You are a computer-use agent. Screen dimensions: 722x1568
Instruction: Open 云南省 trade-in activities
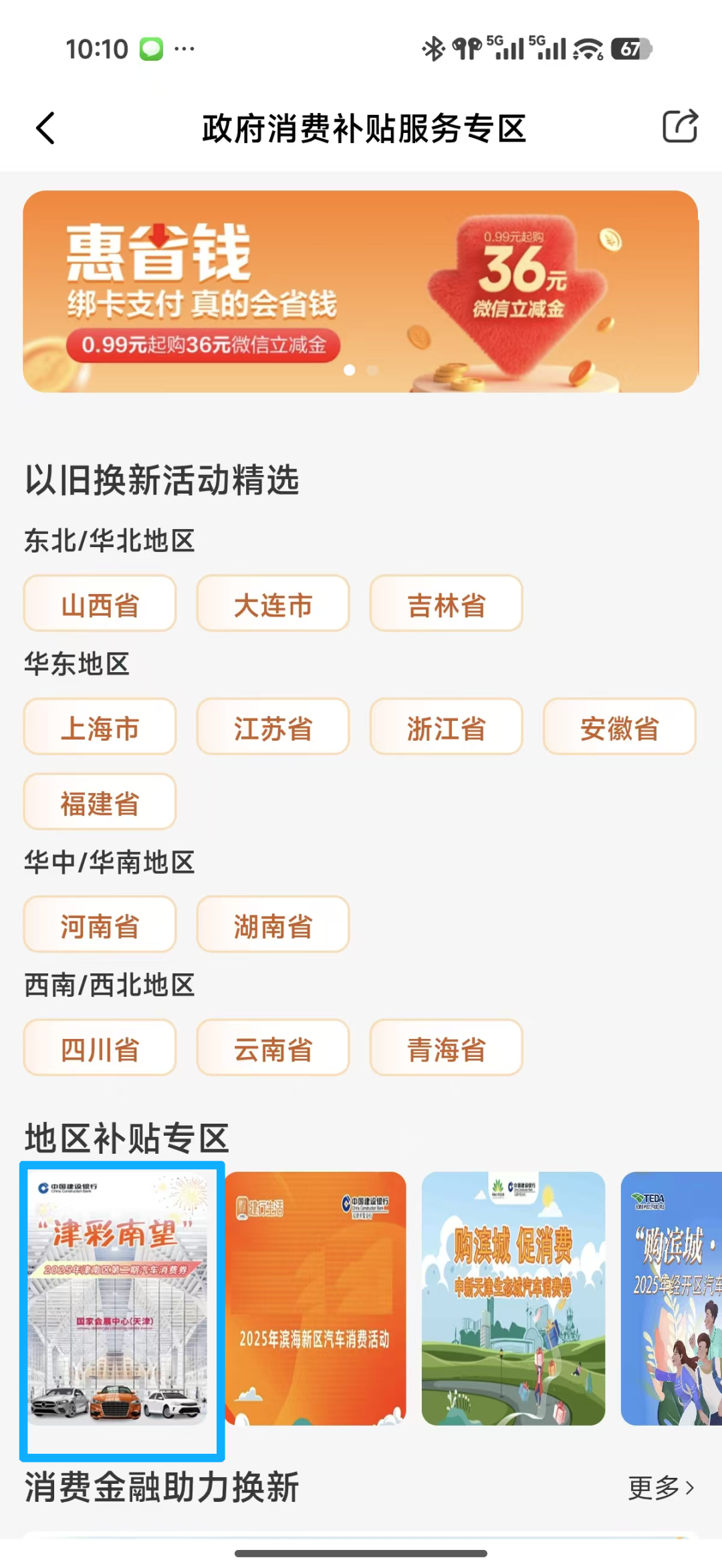point(273,1048)
